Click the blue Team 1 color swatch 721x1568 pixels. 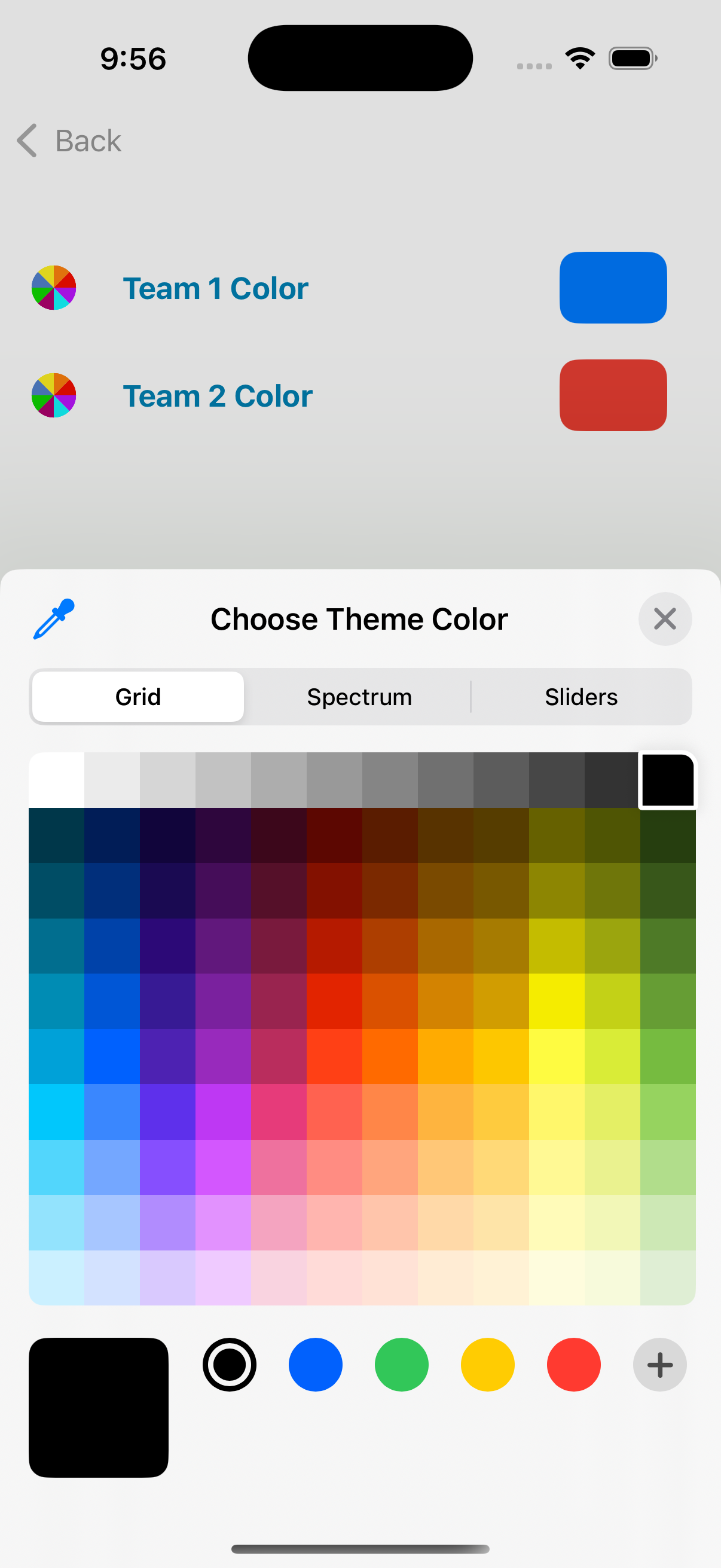[x=613, y=287]
